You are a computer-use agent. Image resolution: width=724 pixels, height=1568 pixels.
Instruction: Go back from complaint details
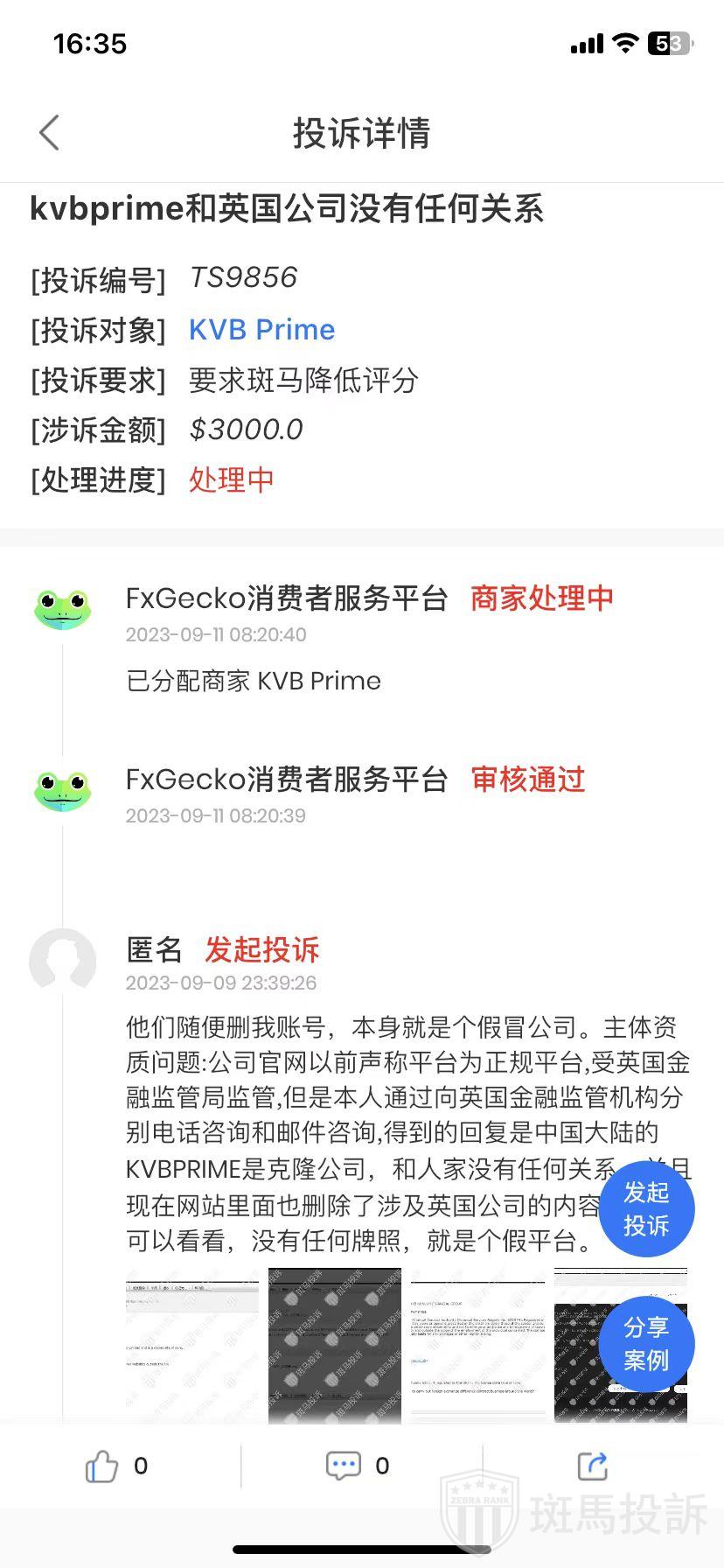[x=49, y=133]
